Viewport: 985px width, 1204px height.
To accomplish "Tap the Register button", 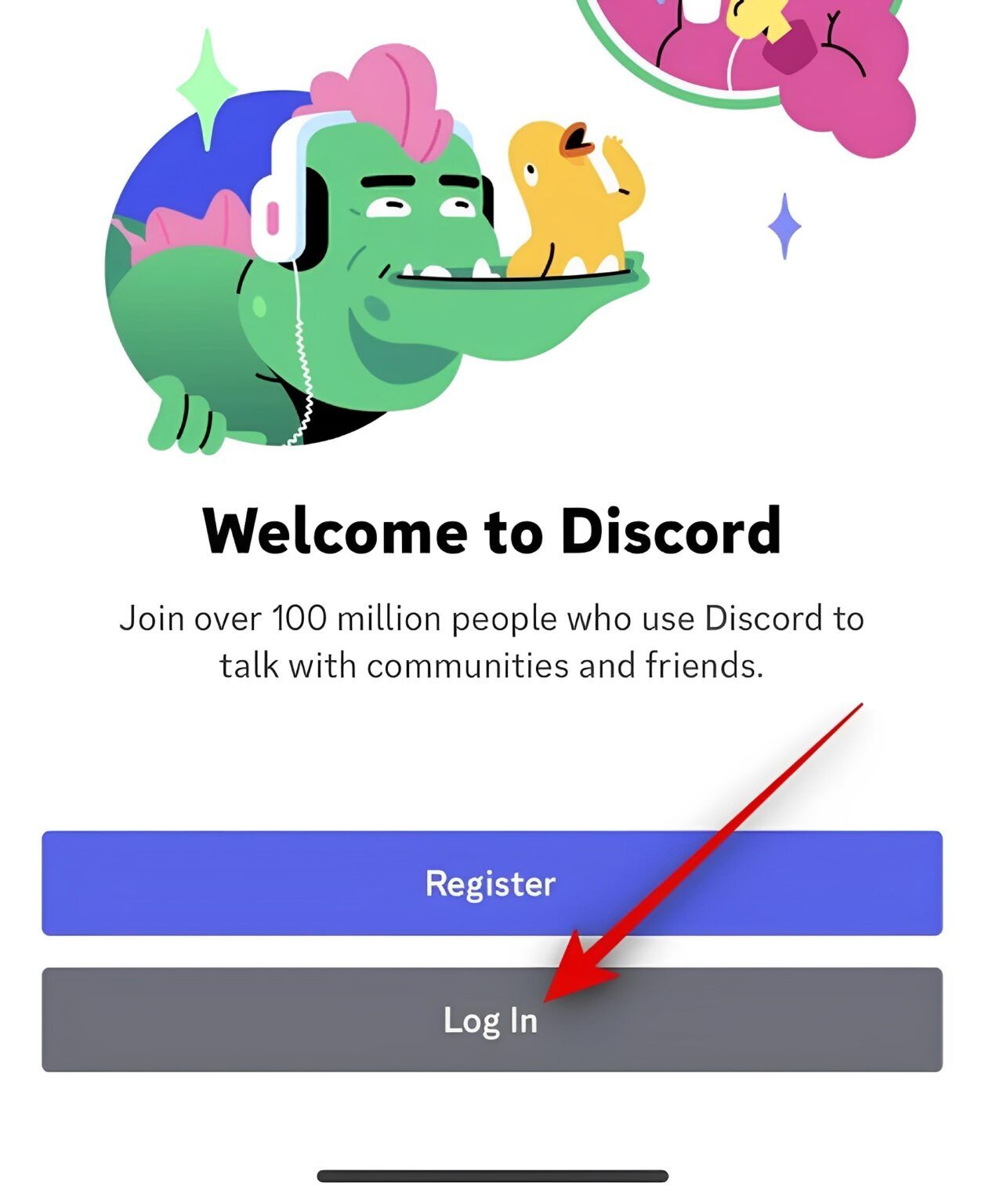I will (x=491, y=883).
